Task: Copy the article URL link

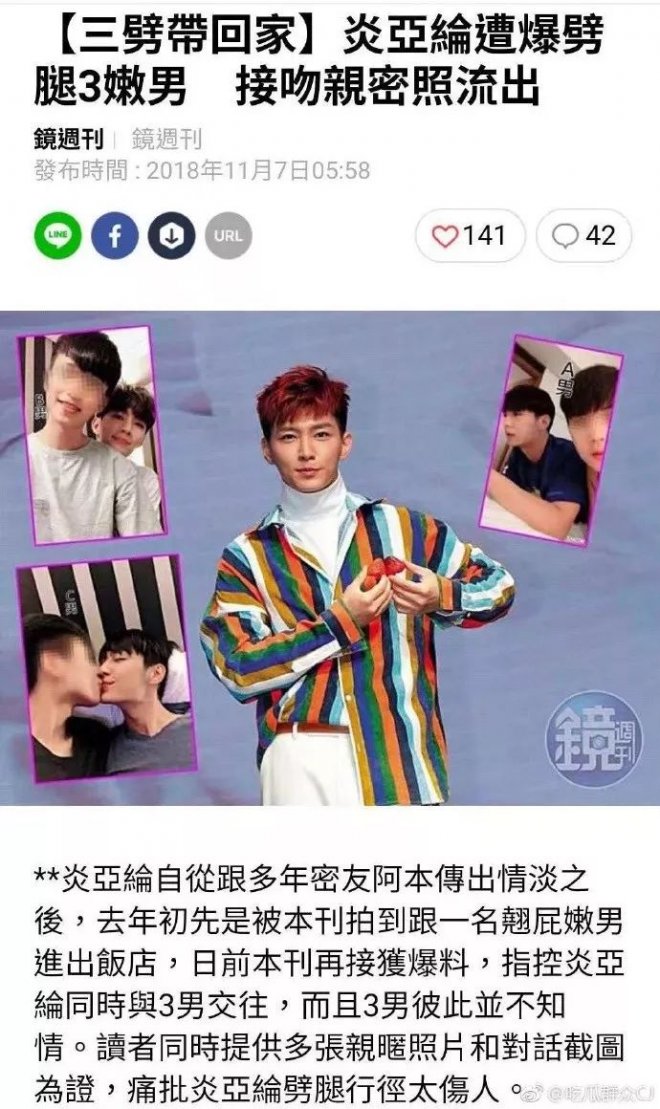Action: (228, 236)
